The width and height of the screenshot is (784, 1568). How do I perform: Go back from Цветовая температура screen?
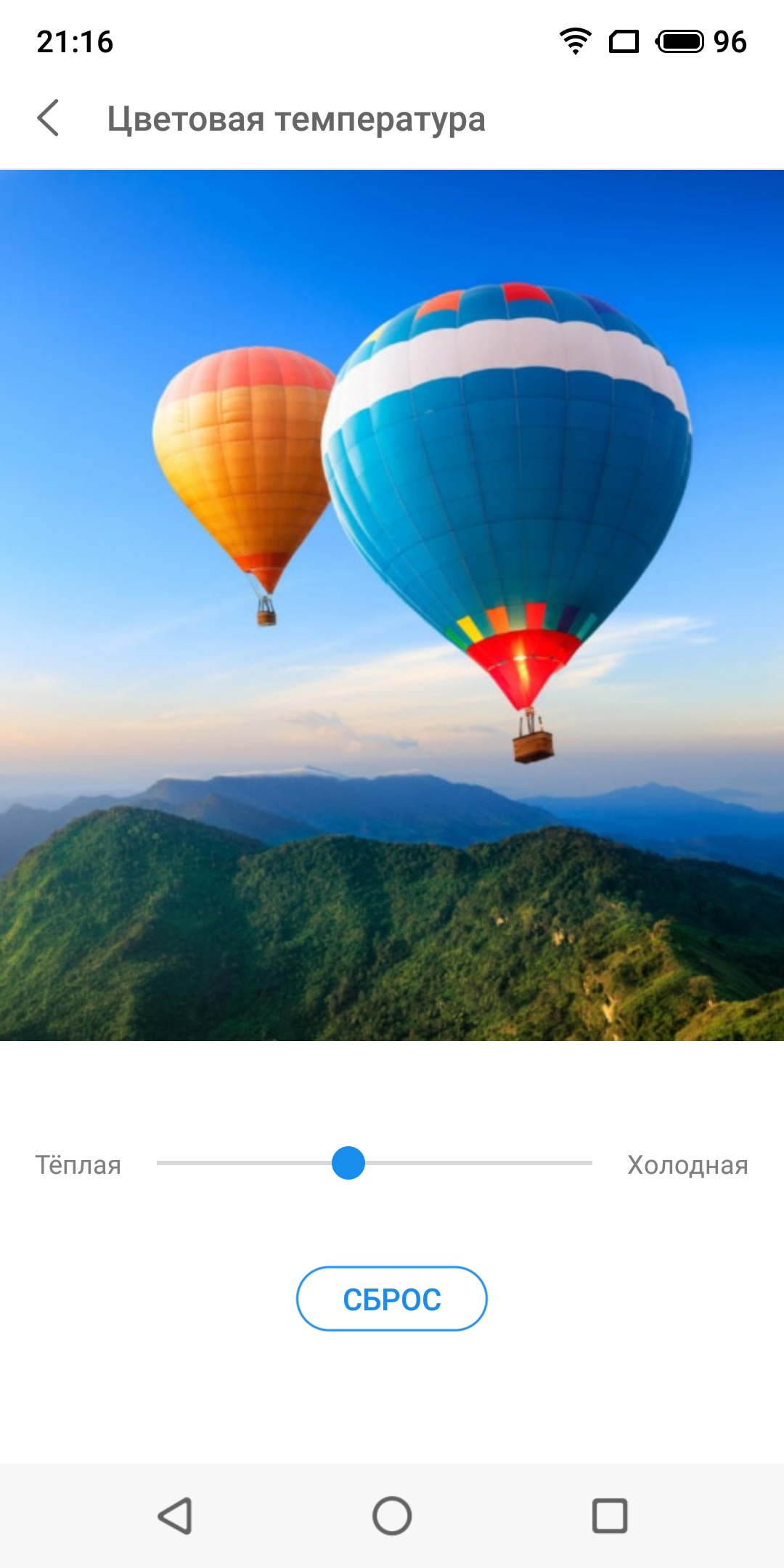click(x=48, y=118)
